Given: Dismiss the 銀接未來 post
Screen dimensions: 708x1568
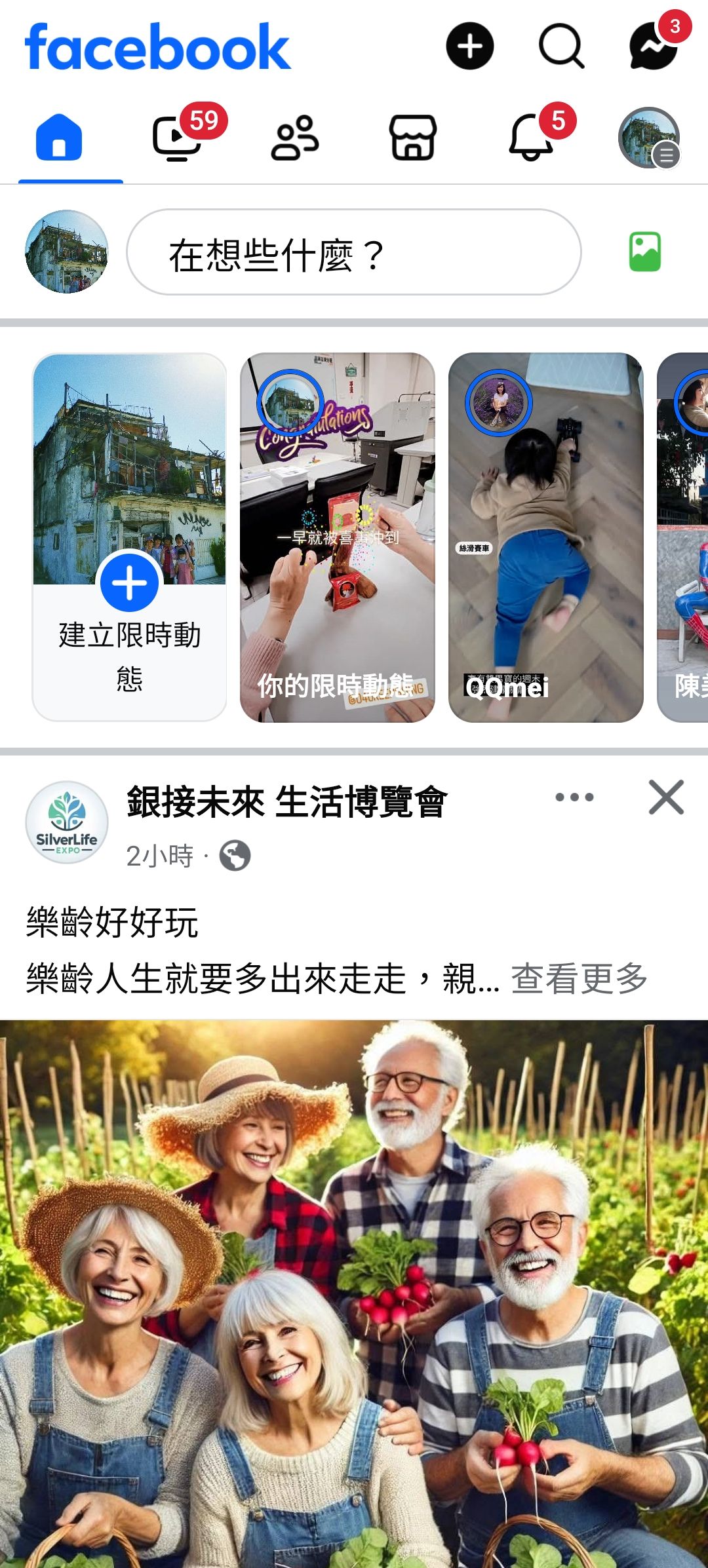Looking at the screenshot, I should pyautogui.click(x=666, y=797).
